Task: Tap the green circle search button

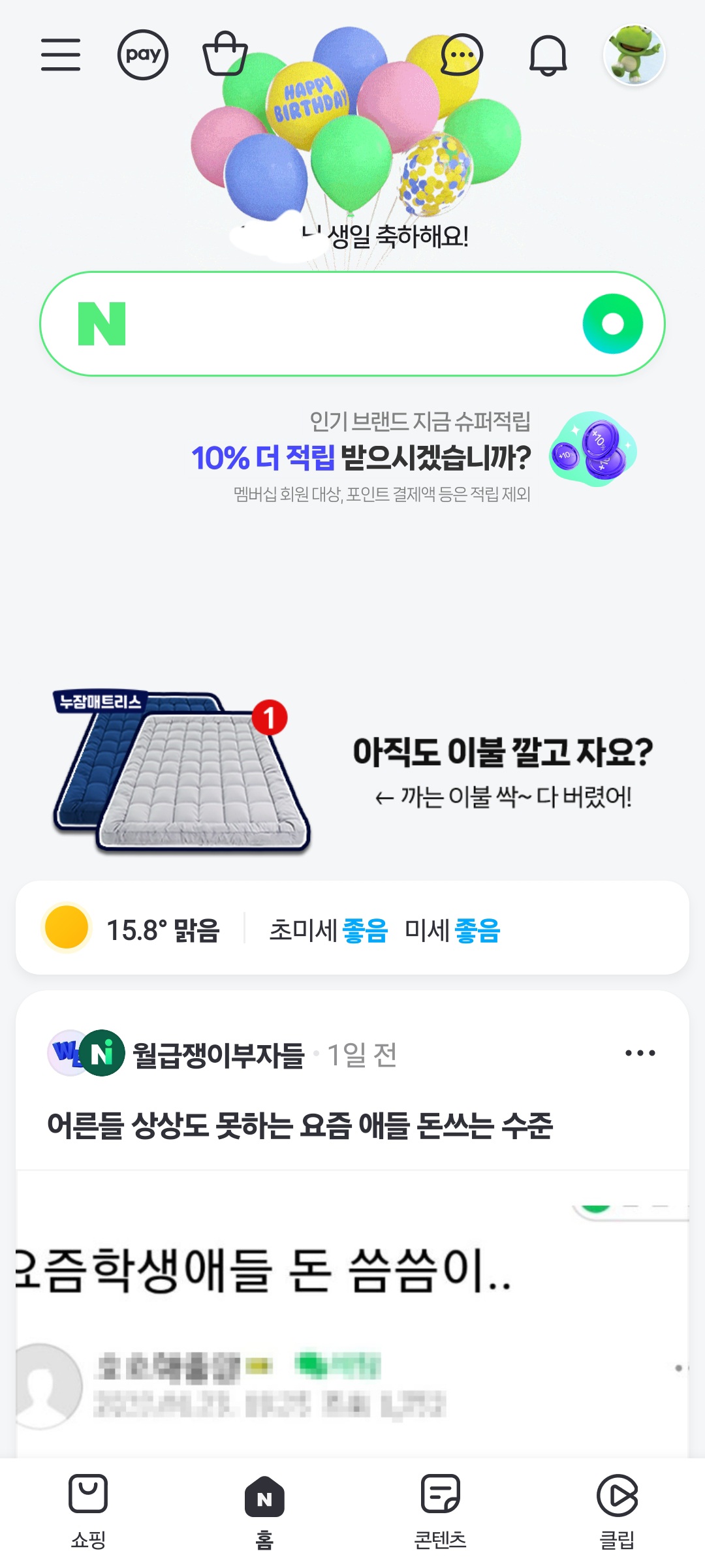Action: pyautogui.click(x=612, y=324)
